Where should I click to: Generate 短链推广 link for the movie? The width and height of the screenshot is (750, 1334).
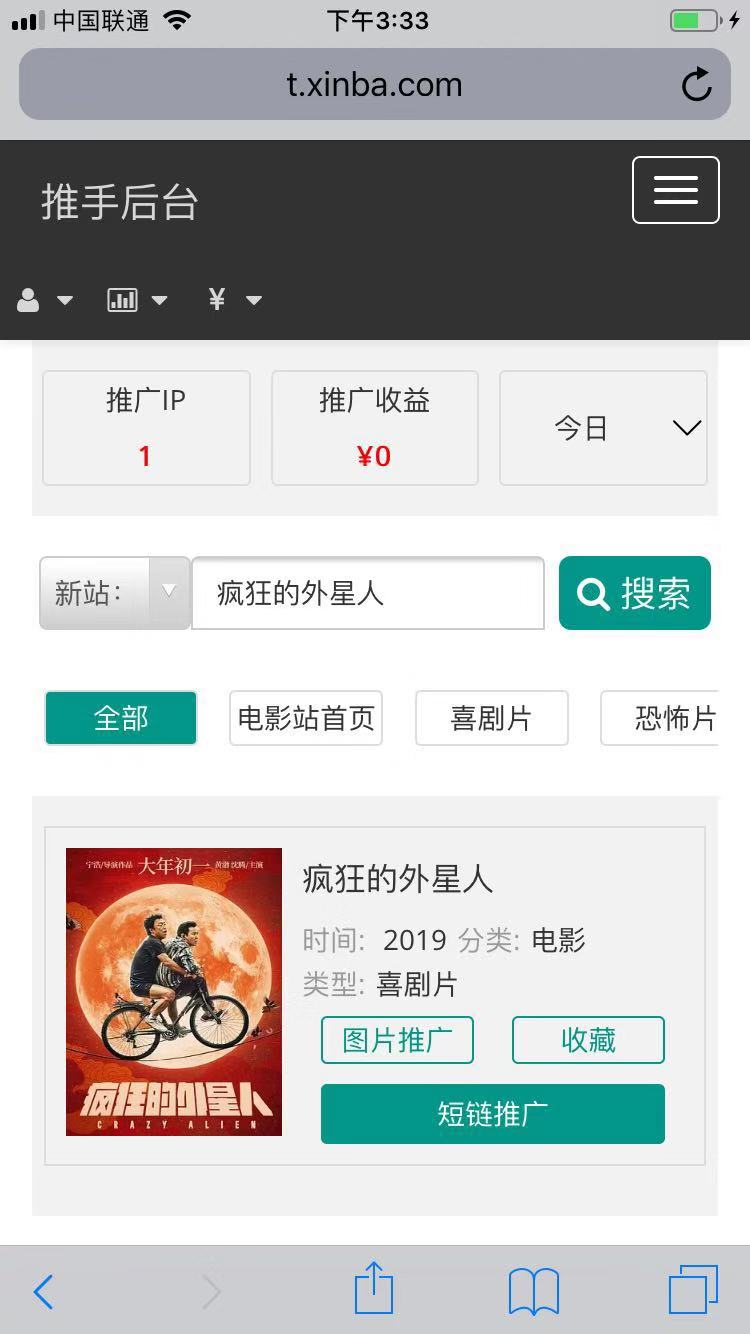click(x=492, y=1114)
